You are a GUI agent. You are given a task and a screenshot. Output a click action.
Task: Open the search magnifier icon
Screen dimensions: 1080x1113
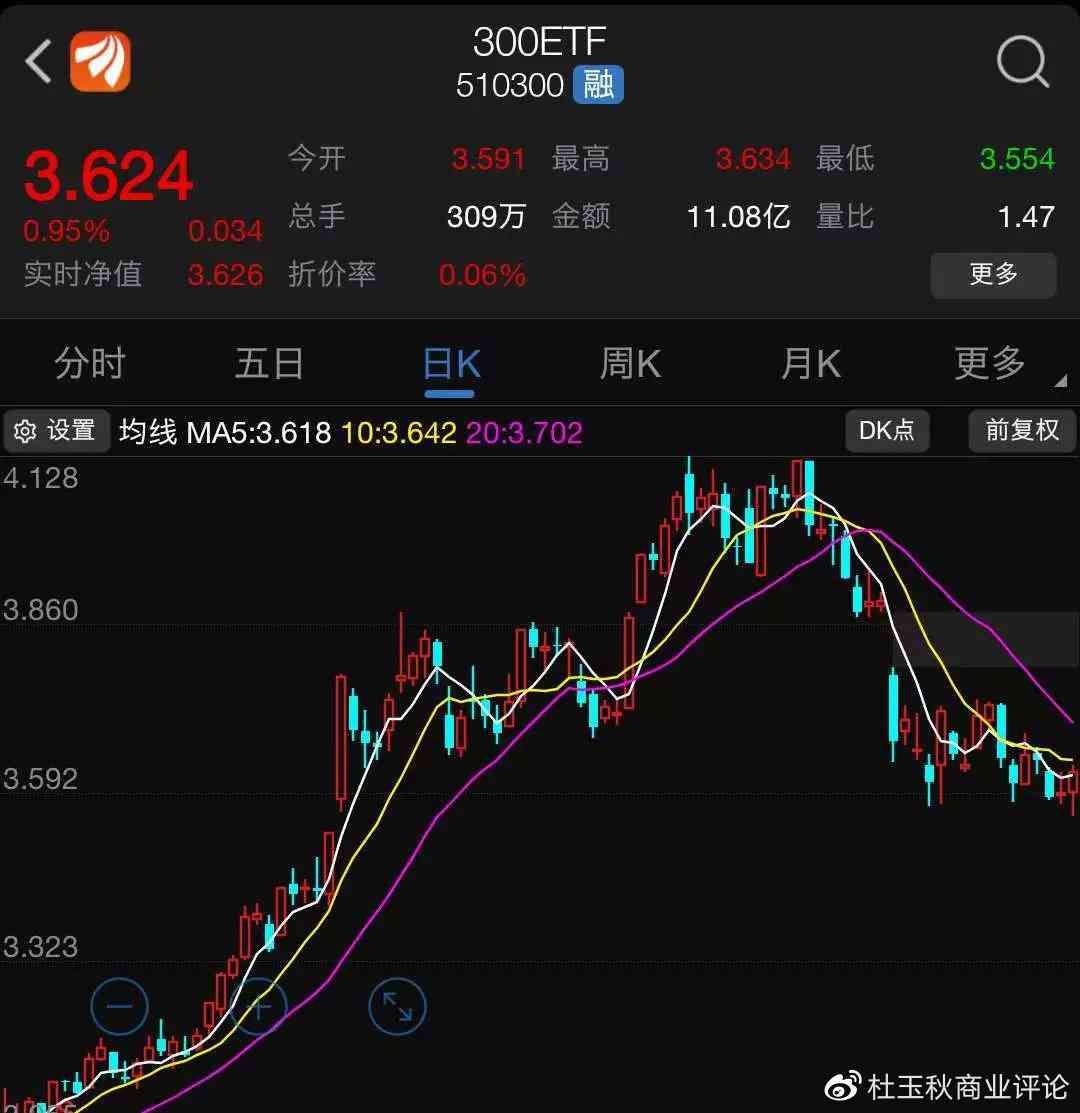coord(1022,63)
